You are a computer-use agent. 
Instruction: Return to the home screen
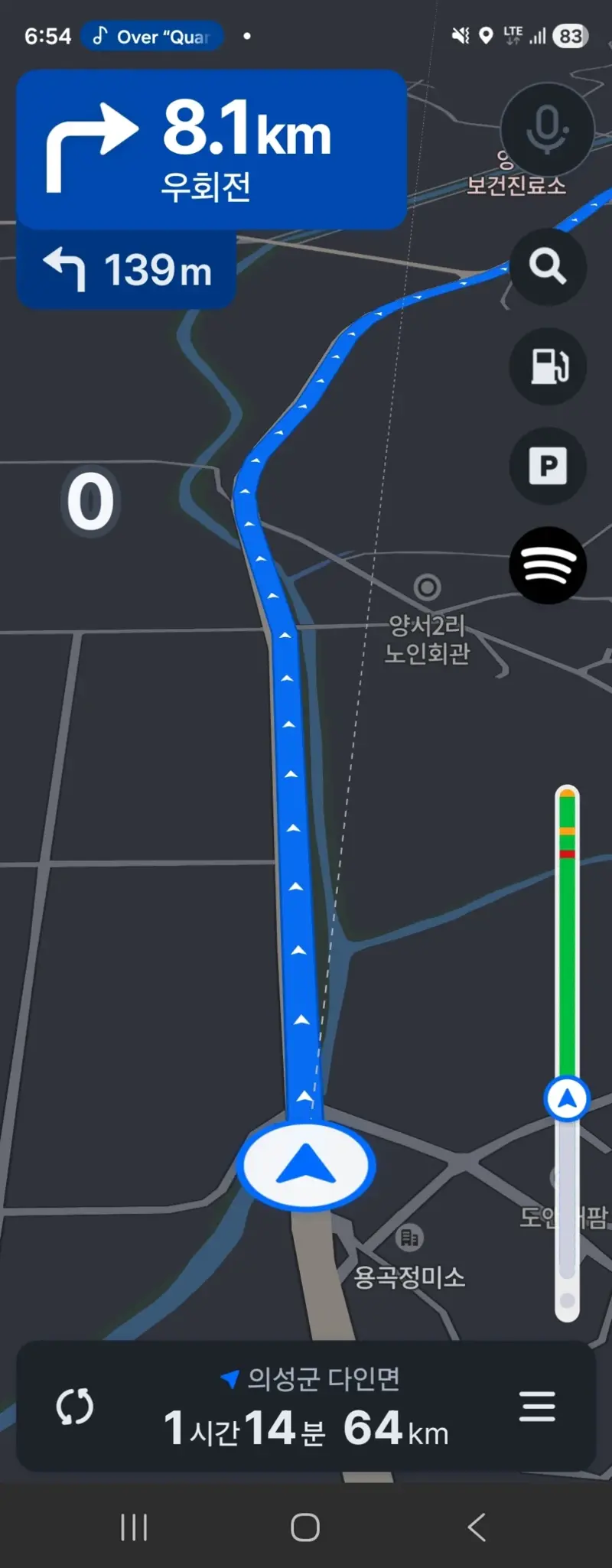point(305,1527)
